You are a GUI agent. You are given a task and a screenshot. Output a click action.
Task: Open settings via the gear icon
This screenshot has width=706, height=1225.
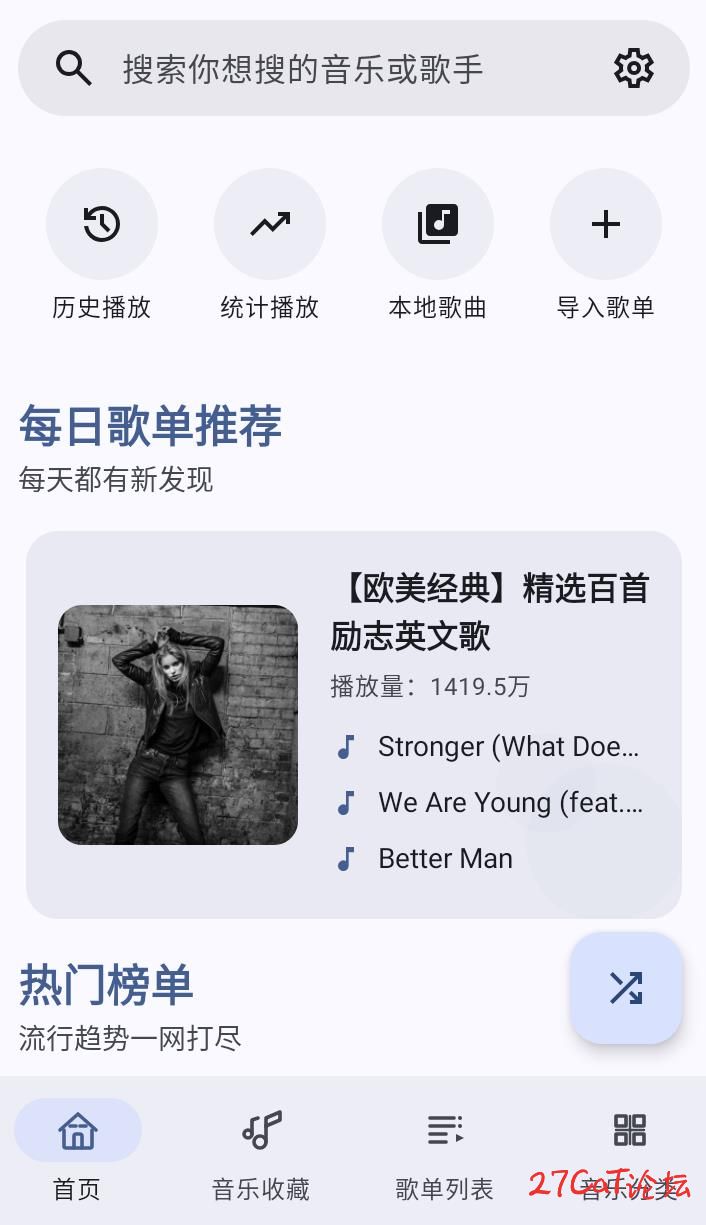coord(633,69)
